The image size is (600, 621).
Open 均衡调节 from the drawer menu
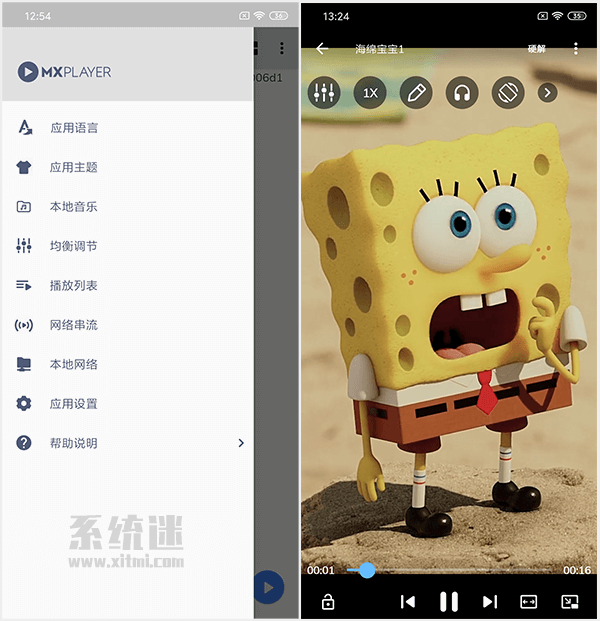point(74,246)
